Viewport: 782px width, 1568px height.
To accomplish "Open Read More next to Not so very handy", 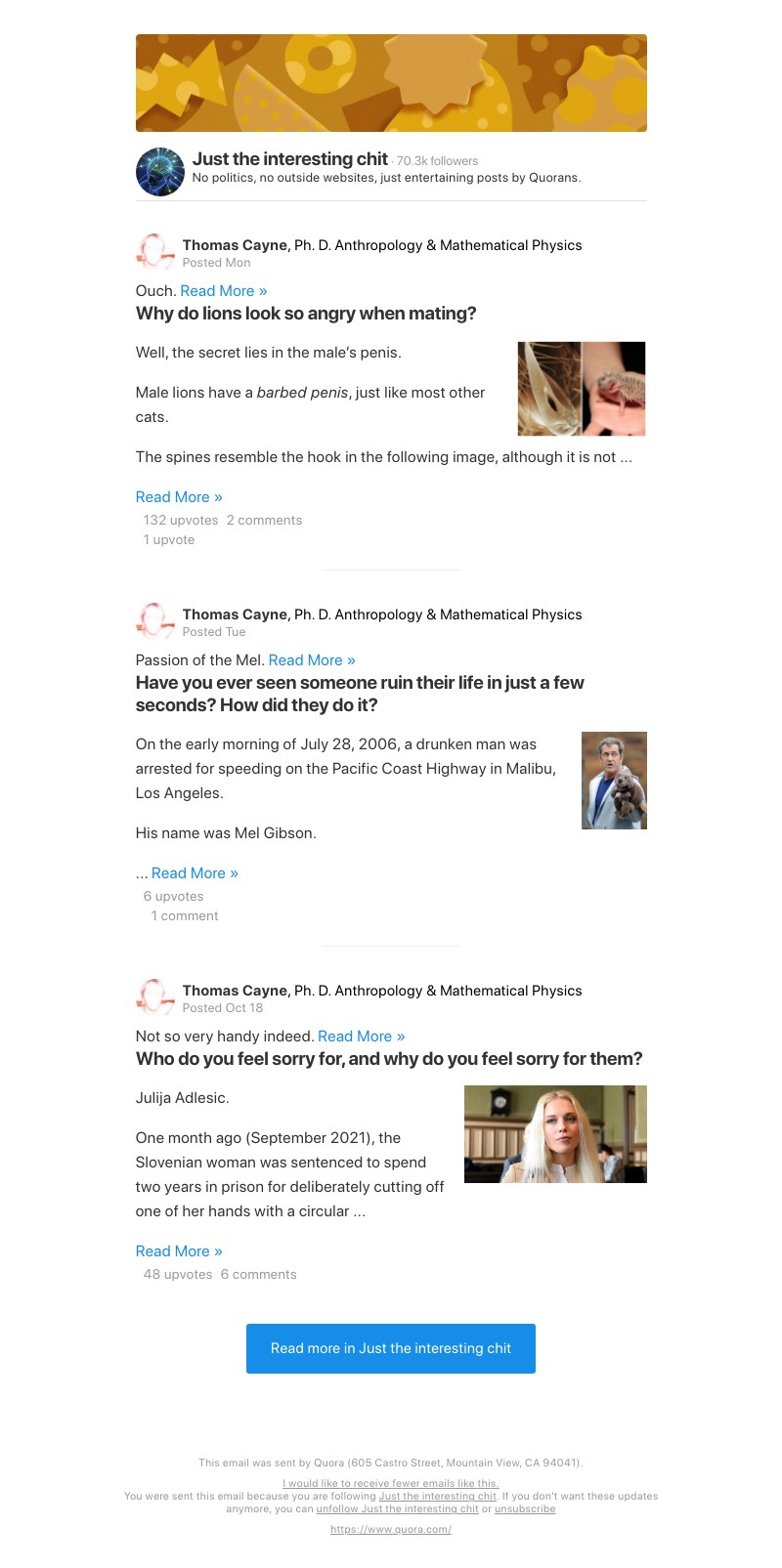I will click(x=361, y=1037).
